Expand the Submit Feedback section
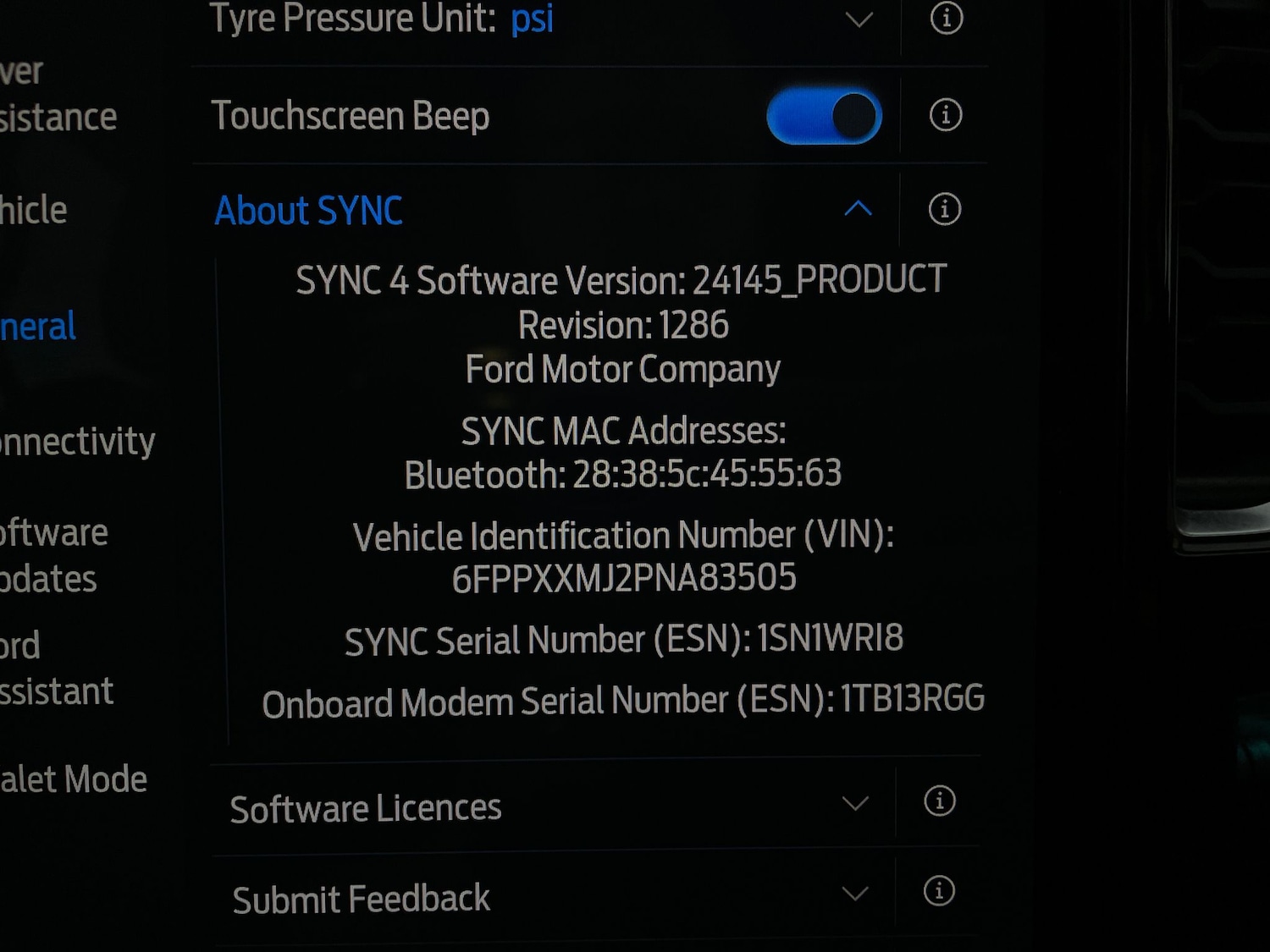Screen dimensions: 1270x952 tap(855, 893)
